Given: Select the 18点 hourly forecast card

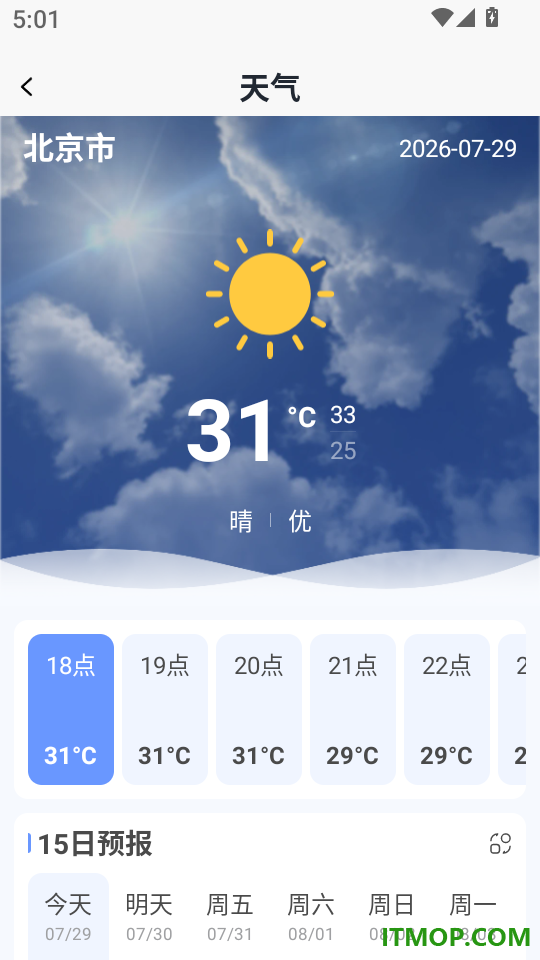Looking at the screenshot, I should 71,709.
